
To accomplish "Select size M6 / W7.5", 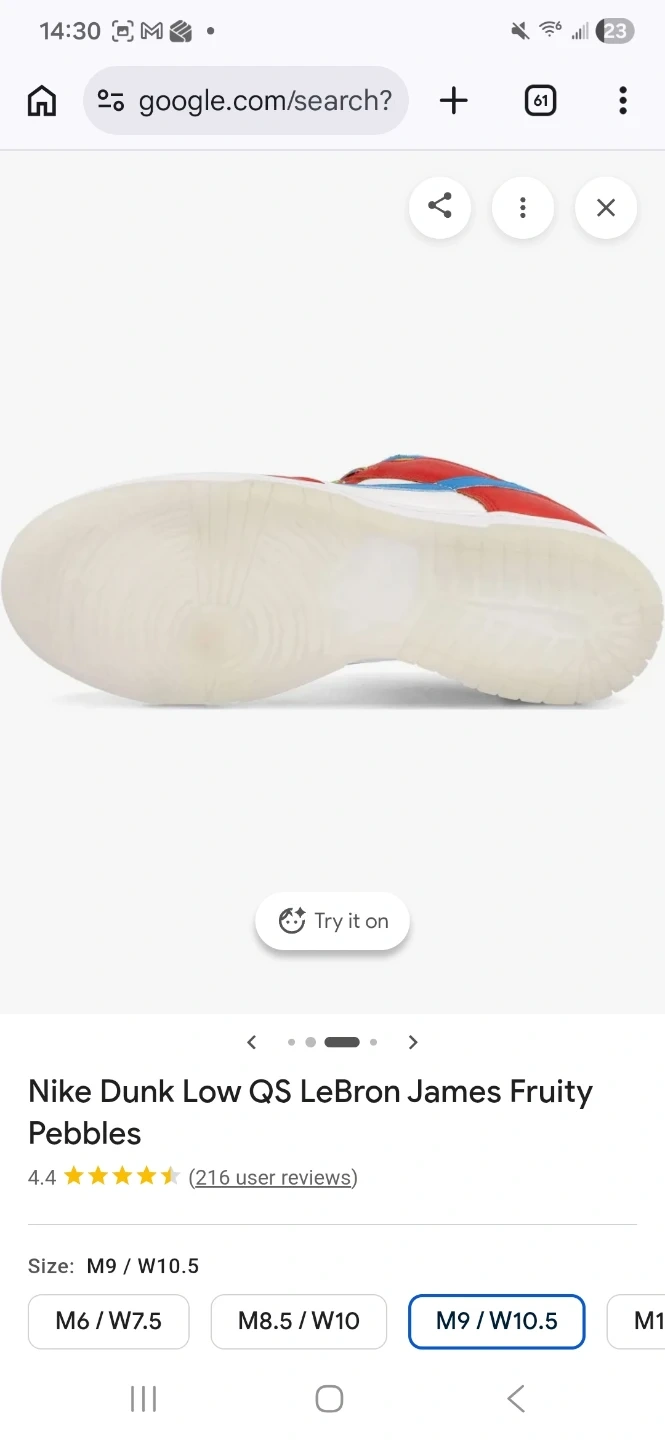I will click(x=108, y=1321).
